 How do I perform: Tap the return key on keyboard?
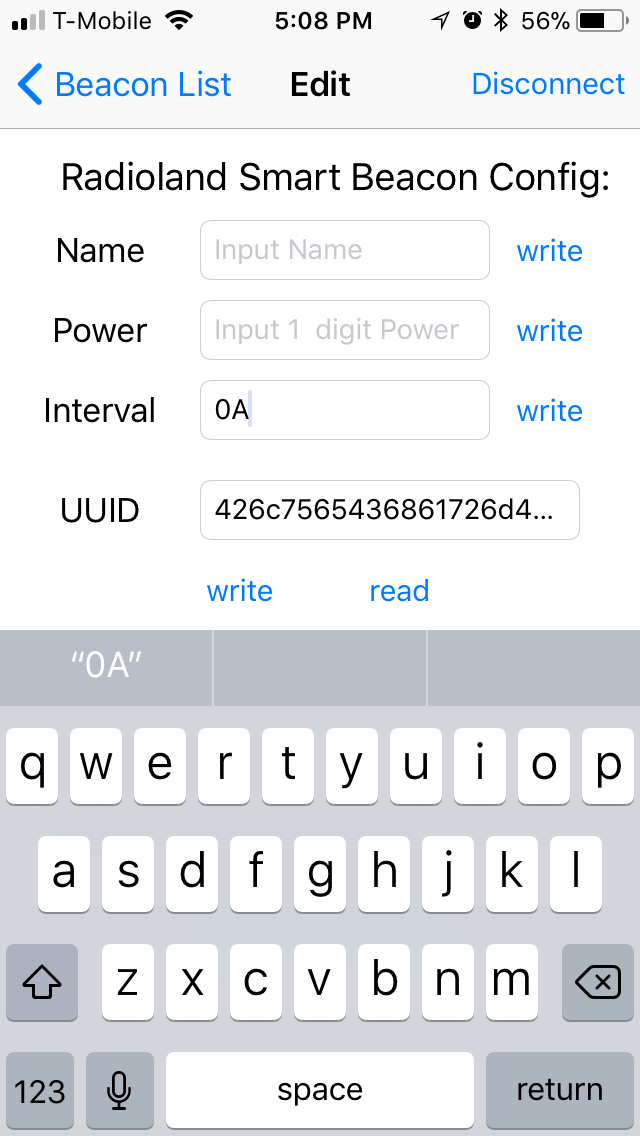pyautogui.click(x=559, y=1089)
